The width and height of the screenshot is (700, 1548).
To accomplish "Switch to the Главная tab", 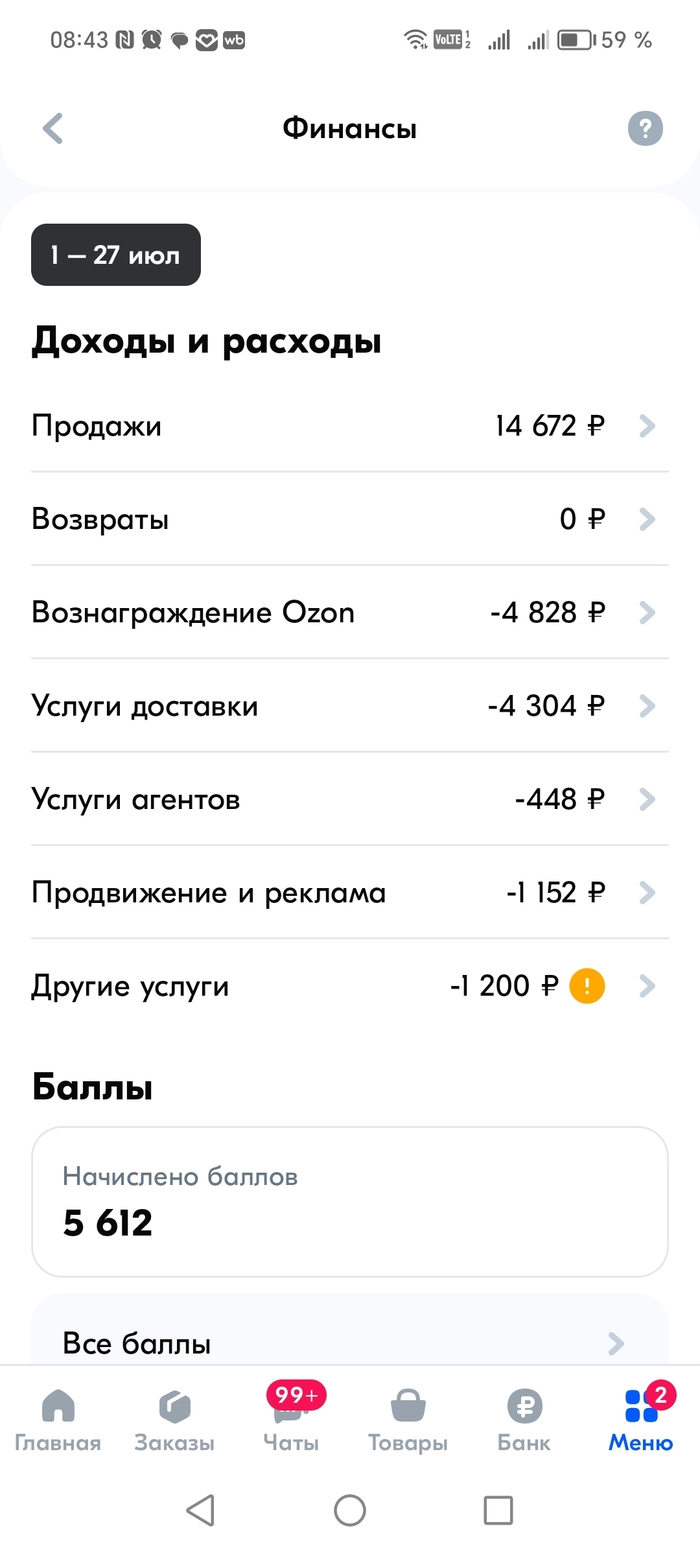I will (x=58, y=1420).
